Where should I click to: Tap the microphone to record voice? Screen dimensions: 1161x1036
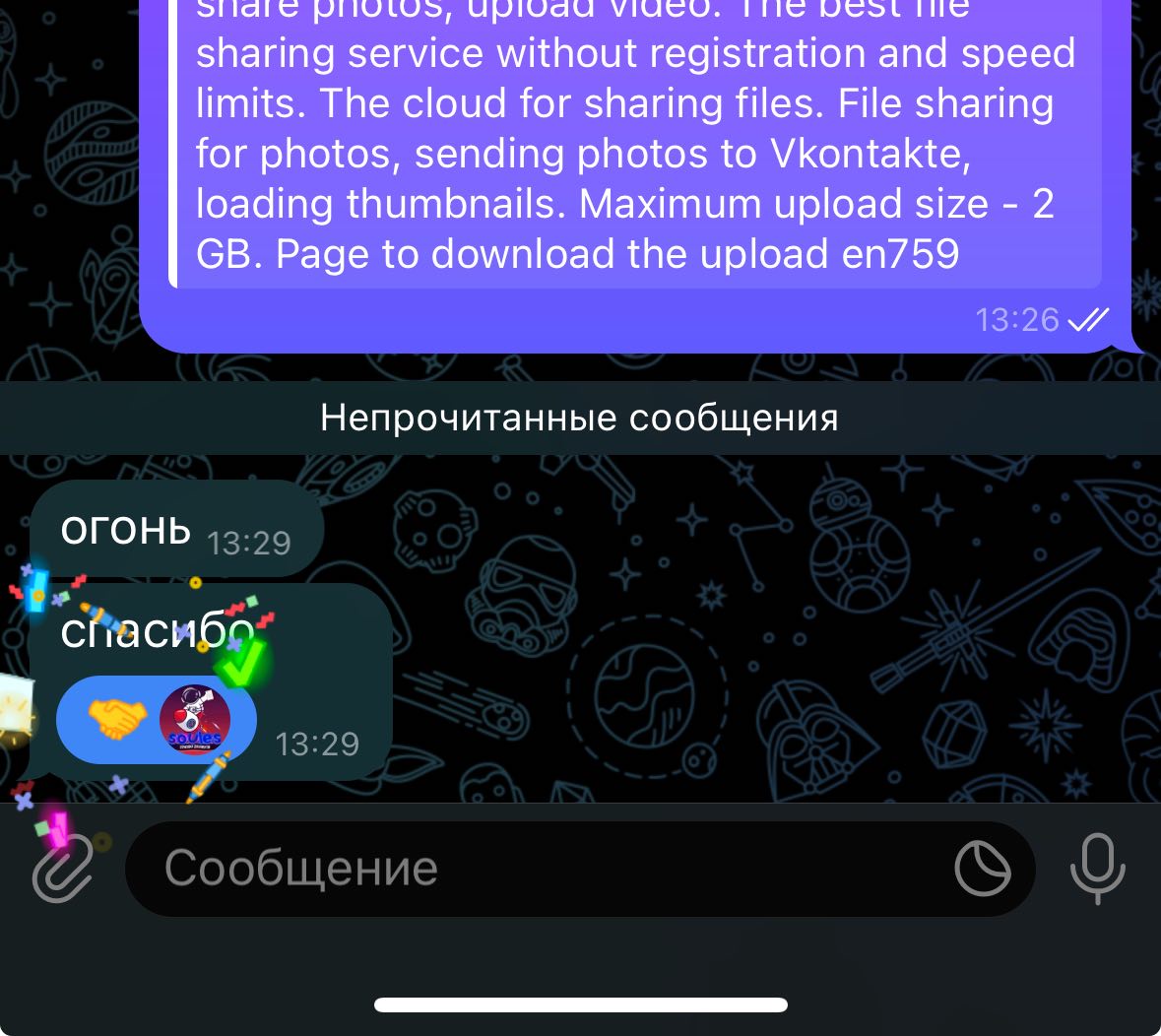coord(1097,869)
